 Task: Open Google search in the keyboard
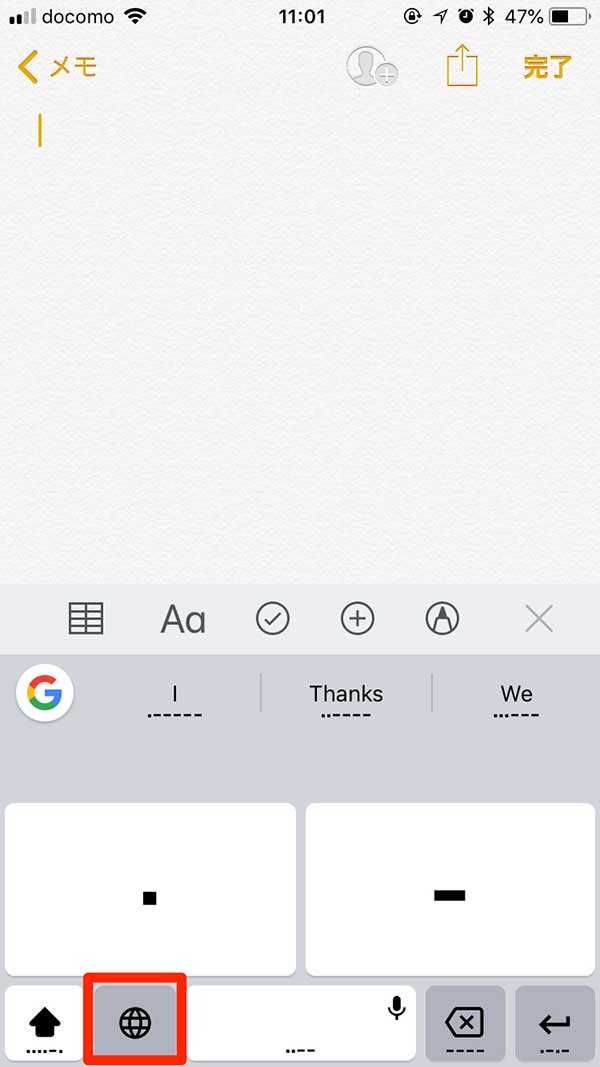point(45,693)
